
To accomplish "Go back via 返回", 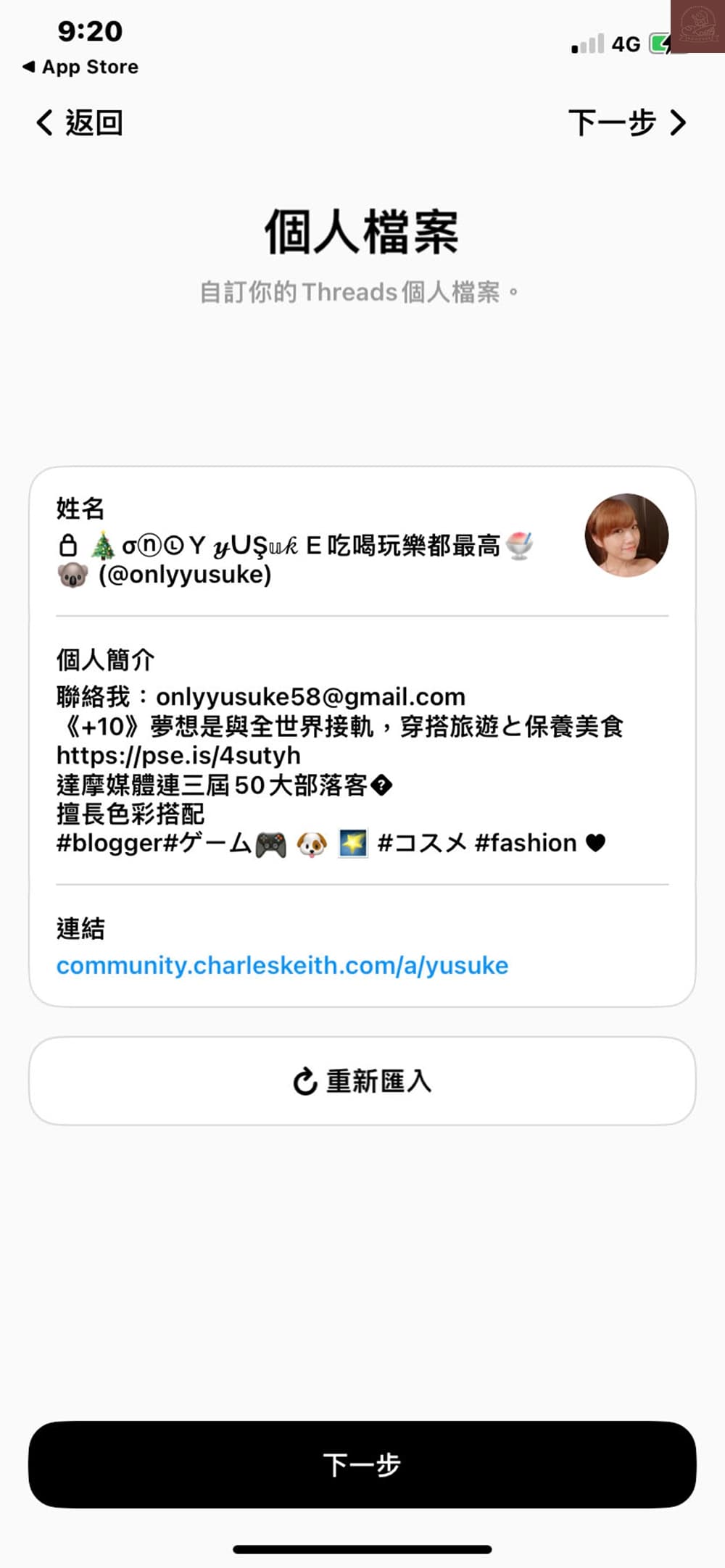I will (x=80, y=122).
